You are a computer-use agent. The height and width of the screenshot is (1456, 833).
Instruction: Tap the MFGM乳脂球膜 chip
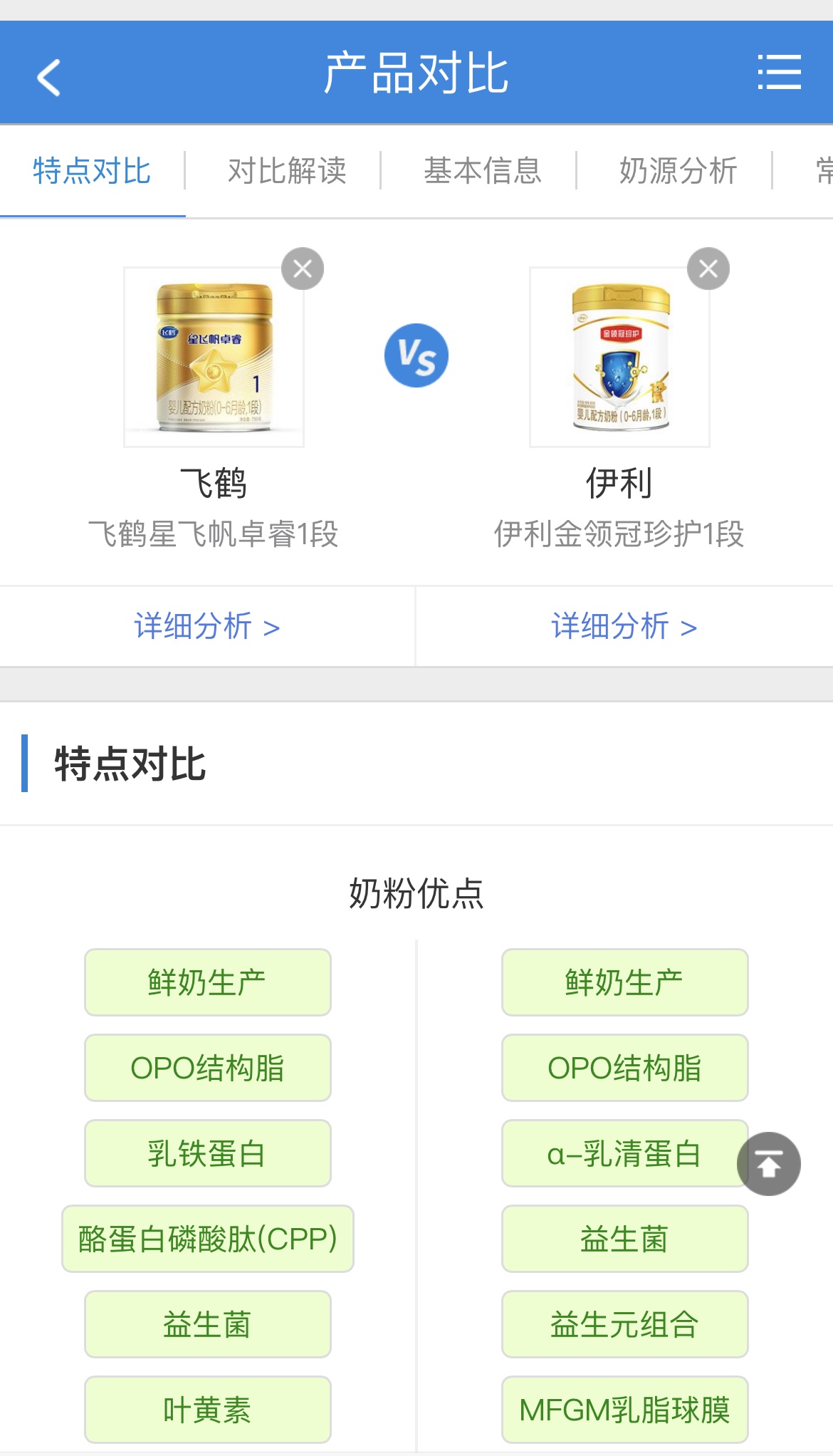coord(624,1410)
